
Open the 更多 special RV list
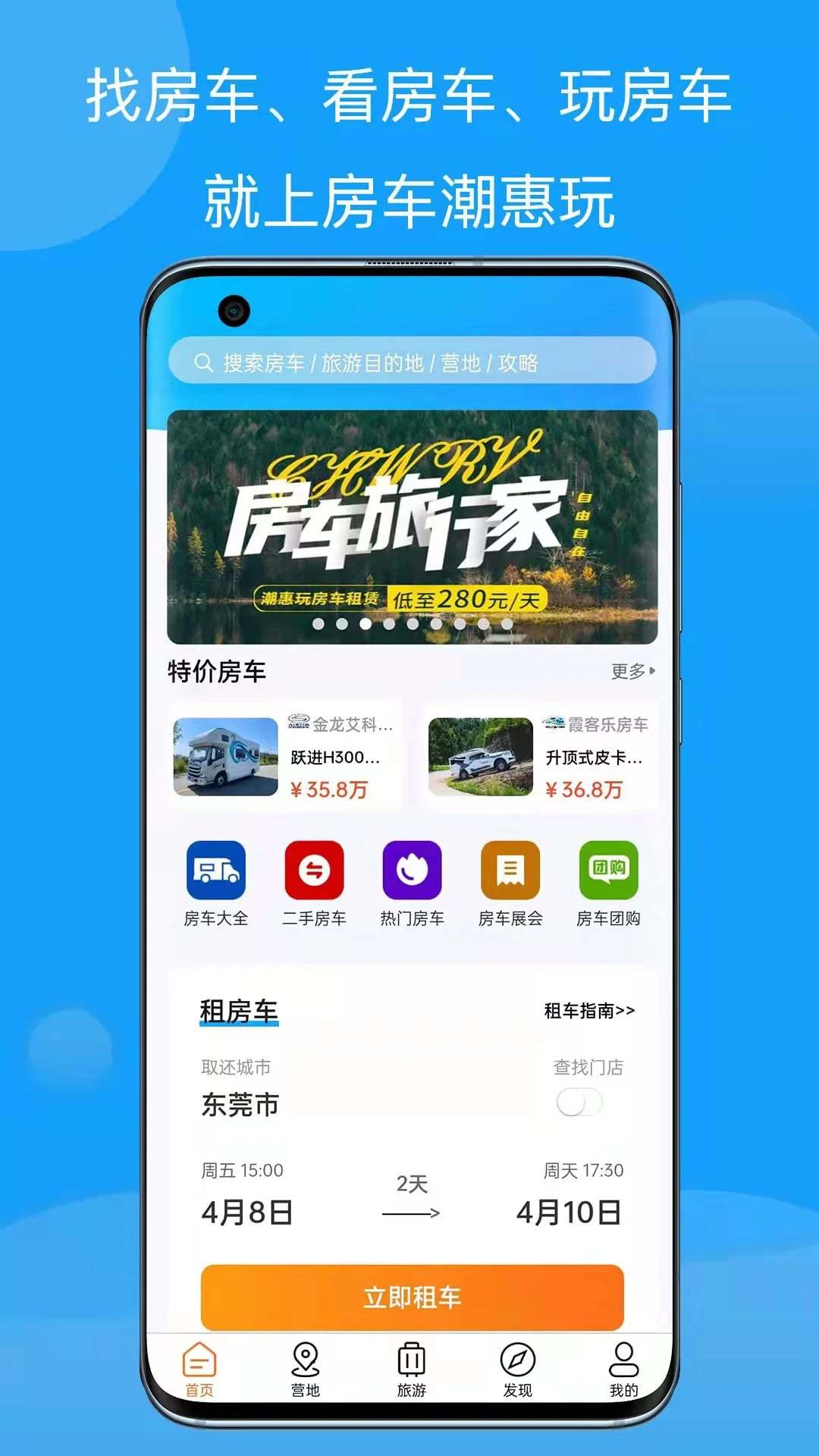coord(629,670)
